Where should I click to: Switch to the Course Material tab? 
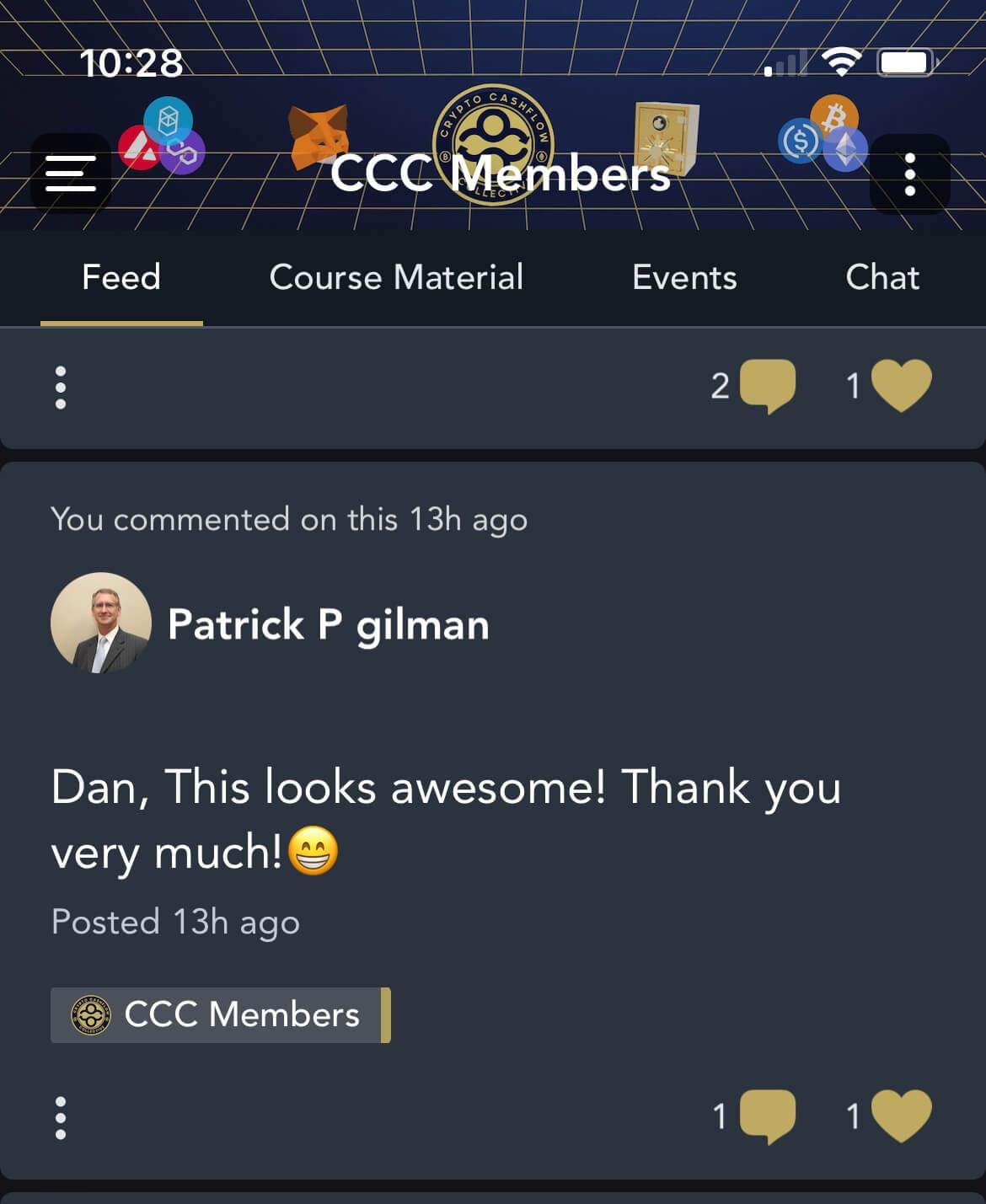pos(396,277)
